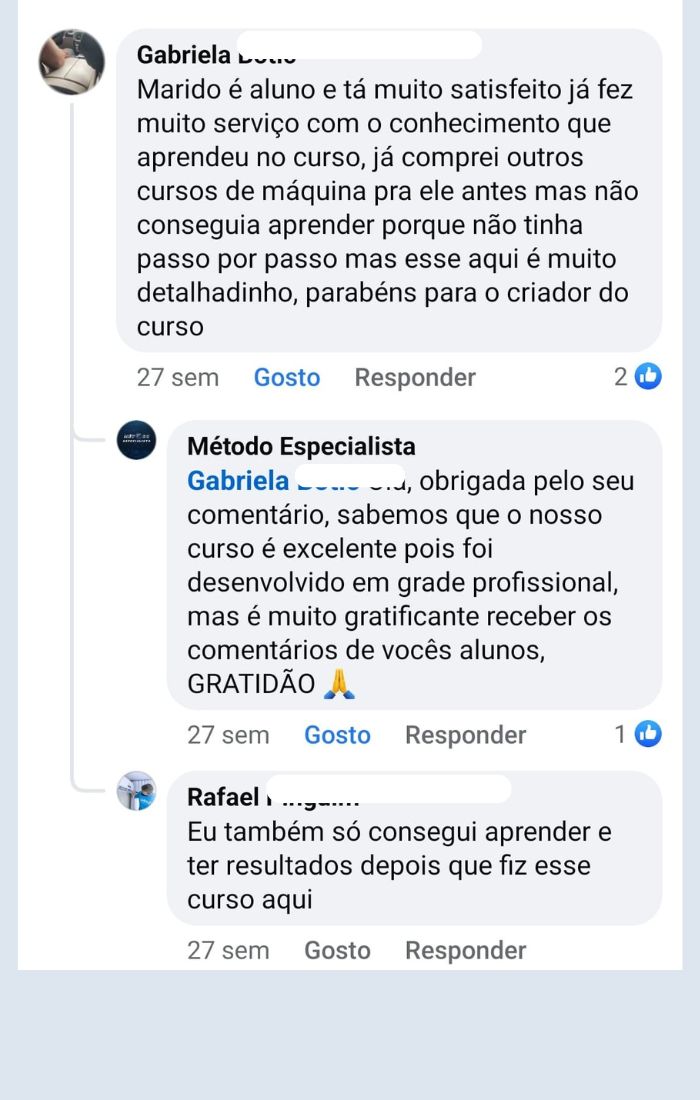Reply to Gabriela's comment via Responder
The image size is (700, 1100).
pyautogui.click(x=415, y=377)
